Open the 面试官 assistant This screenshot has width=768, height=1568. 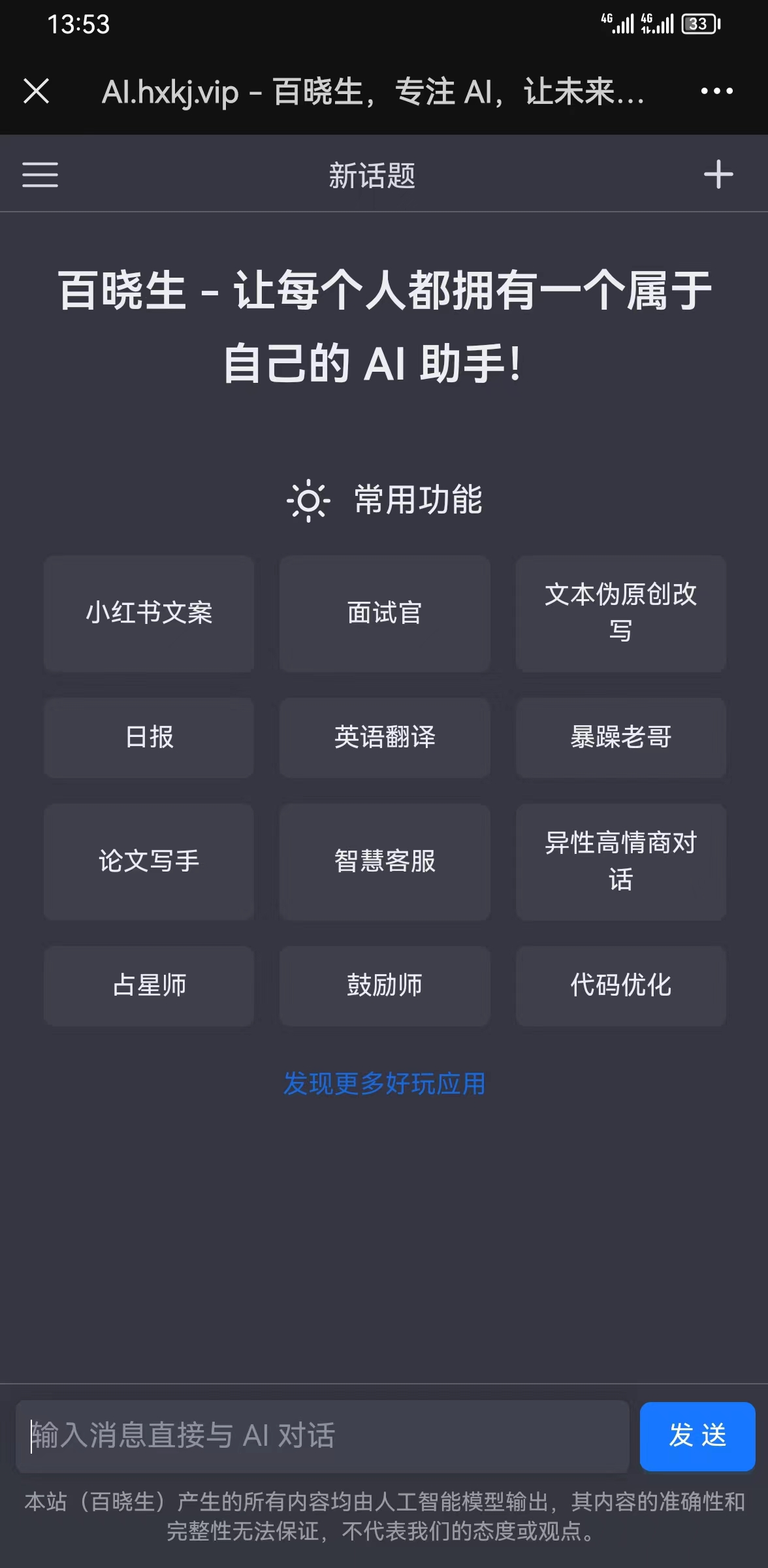tap(385, 613)
